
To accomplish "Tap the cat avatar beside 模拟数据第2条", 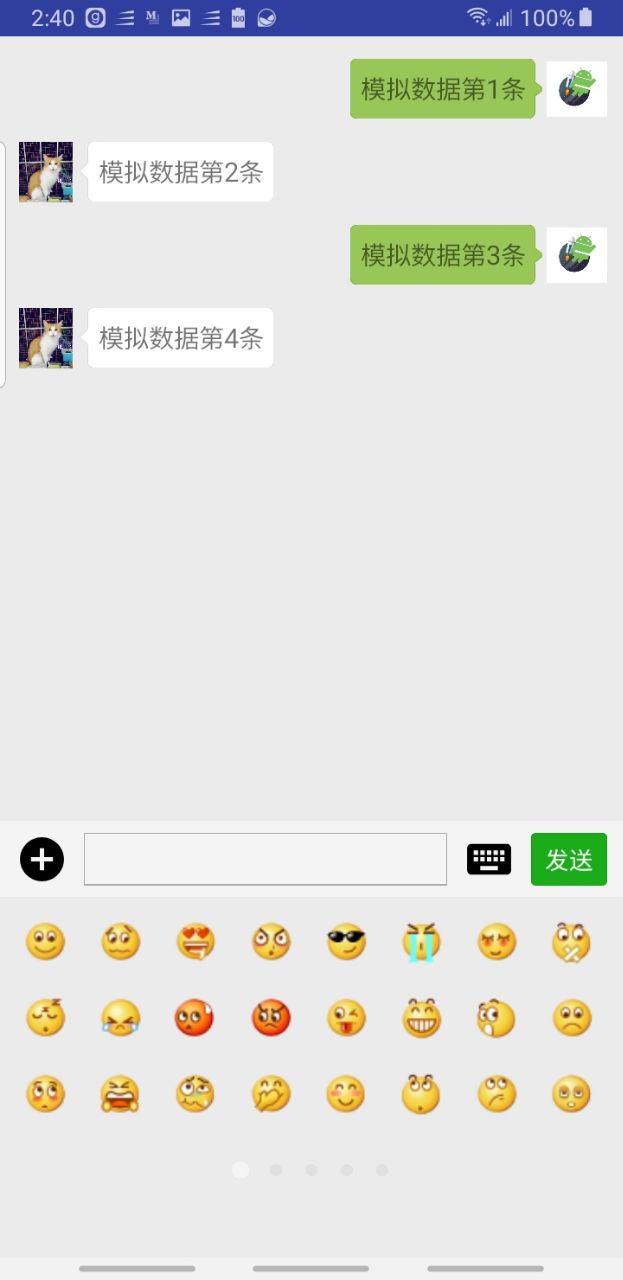I will (x=46, y=172).
